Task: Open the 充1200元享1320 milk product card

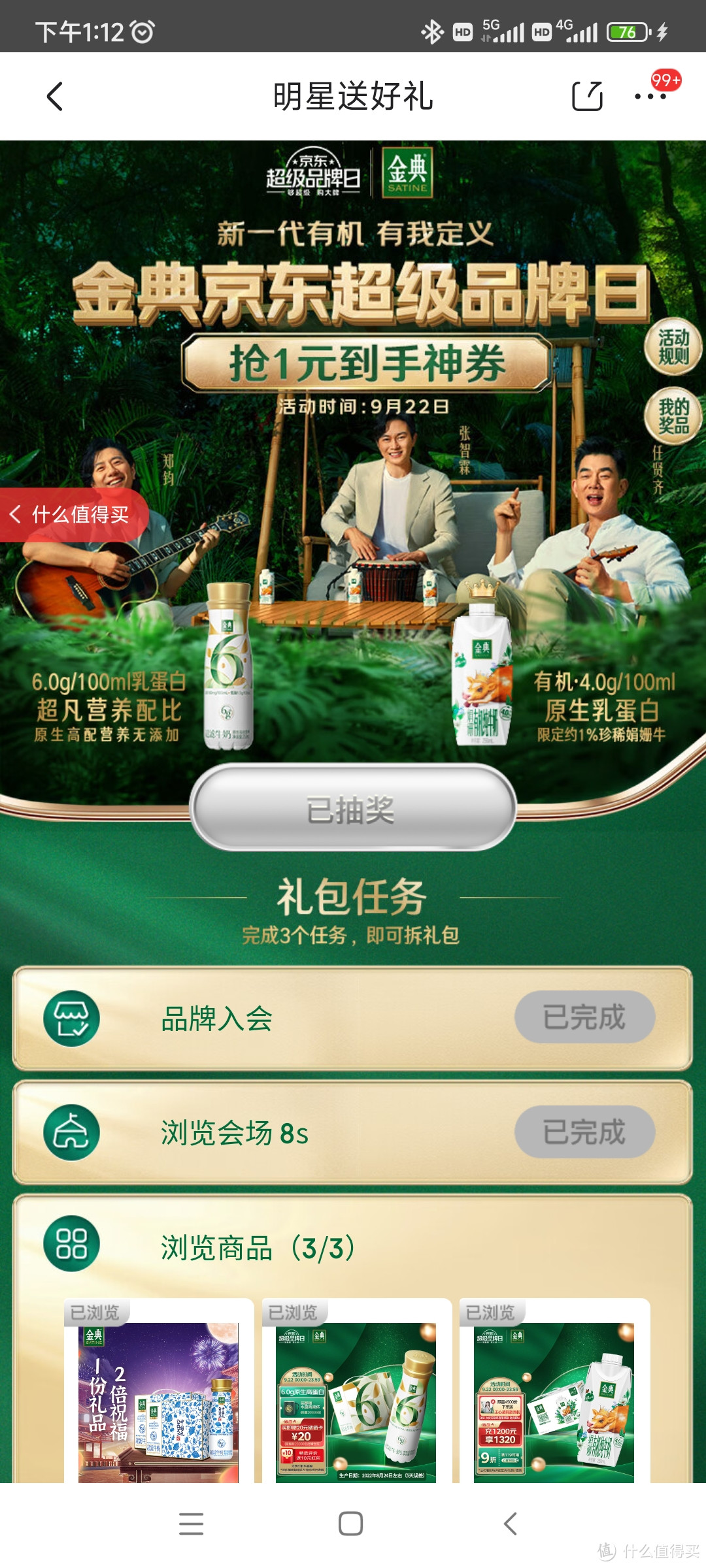Action: (x=554, y=1392)
